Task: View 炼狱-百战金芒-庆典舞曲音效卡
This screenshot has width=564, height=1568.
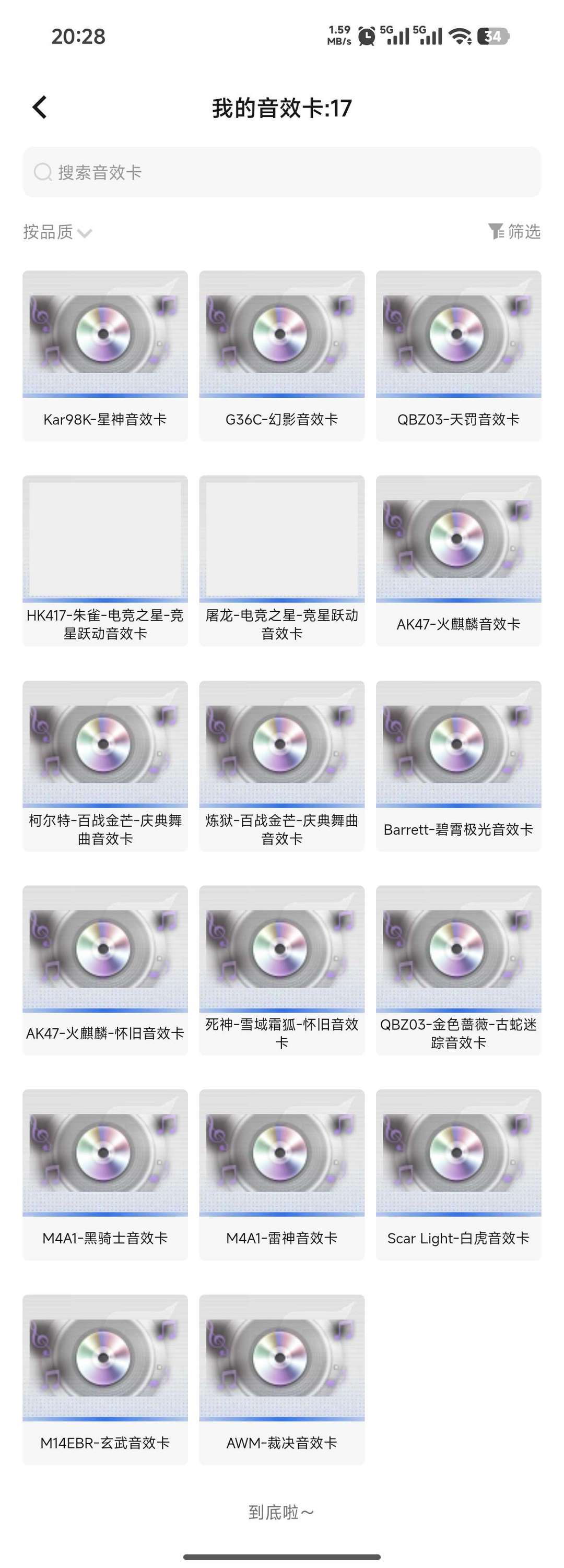Action: [281, 765]
